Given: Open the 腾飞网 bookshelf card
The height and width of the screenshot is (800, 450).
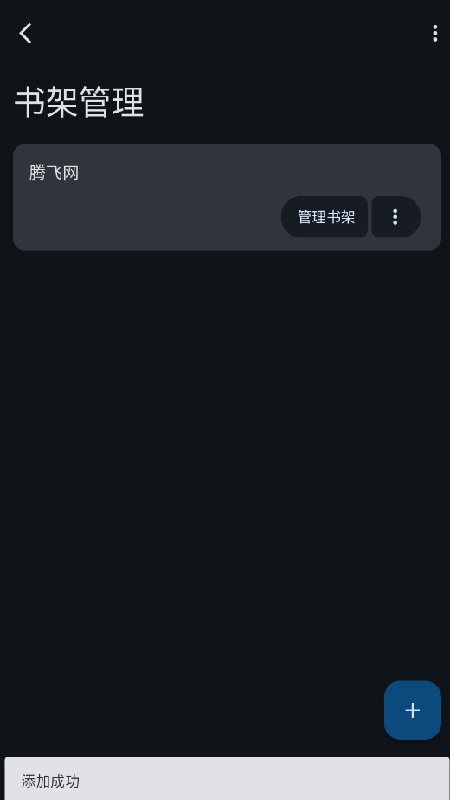Looking at the screenshot, I should coord(227,197).
